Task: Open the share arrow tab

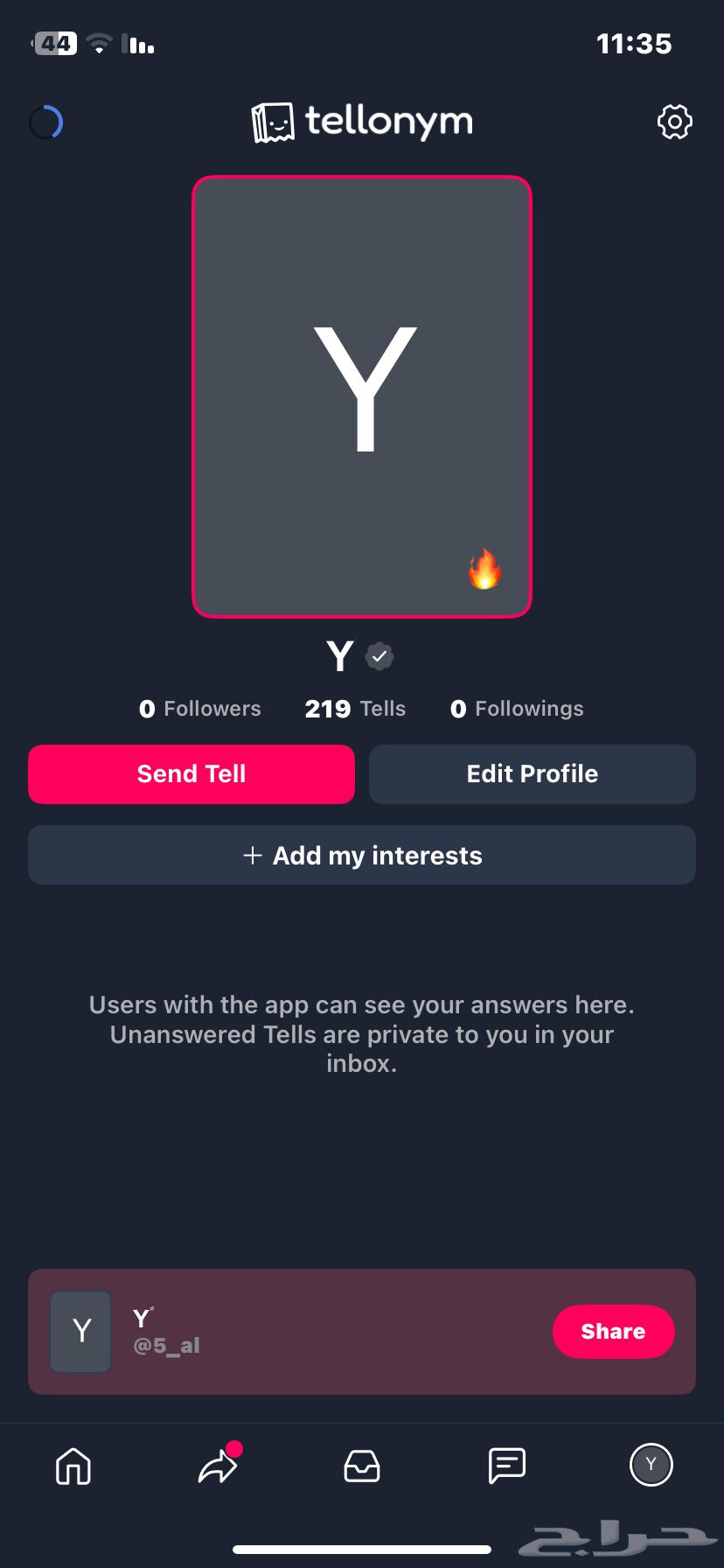Action: pyautogui.click(x=218, y=1466)
